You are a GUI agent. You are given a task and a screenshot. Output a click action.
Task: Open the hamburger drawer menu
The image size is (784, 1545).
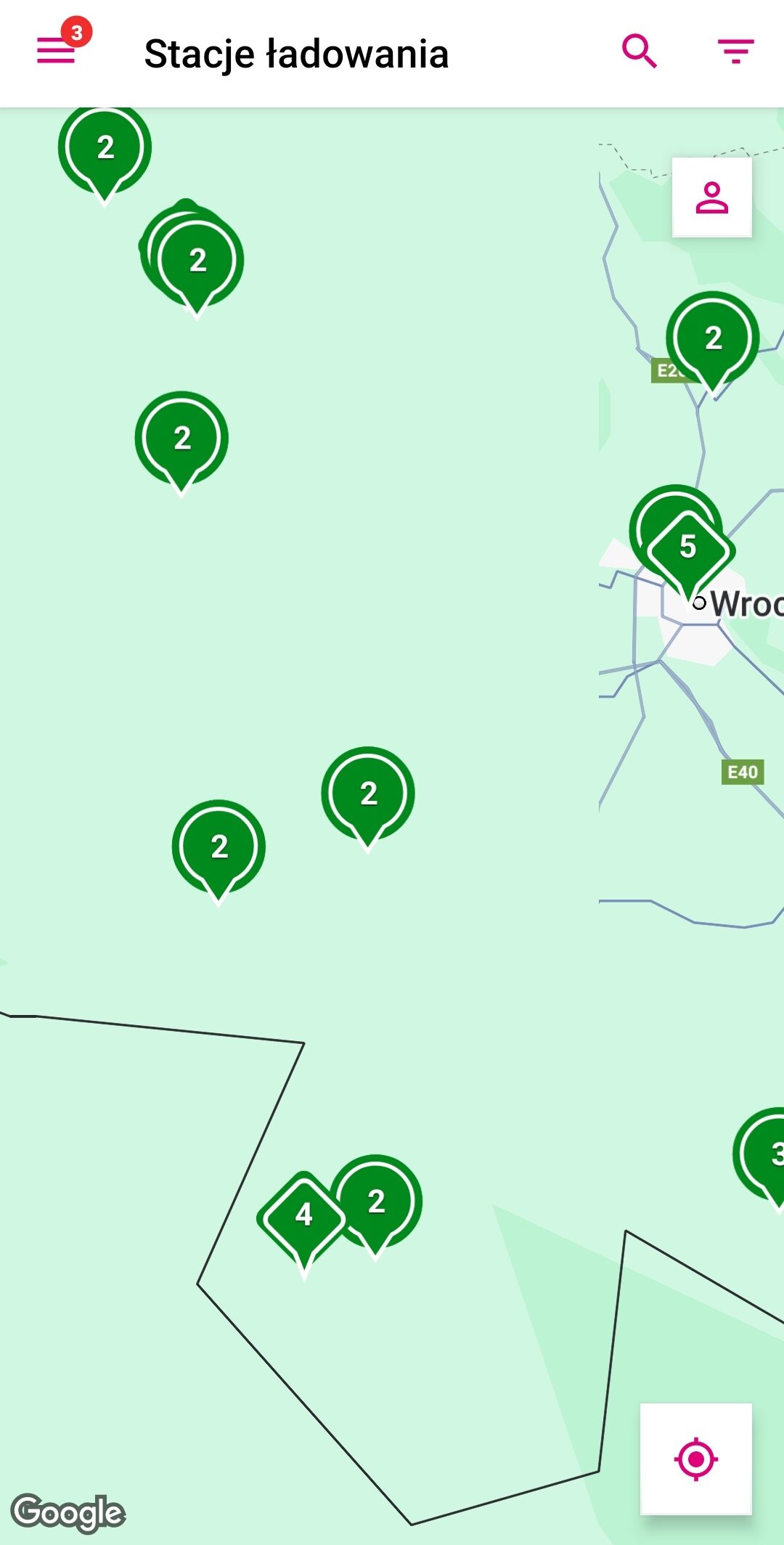[57, 51]
